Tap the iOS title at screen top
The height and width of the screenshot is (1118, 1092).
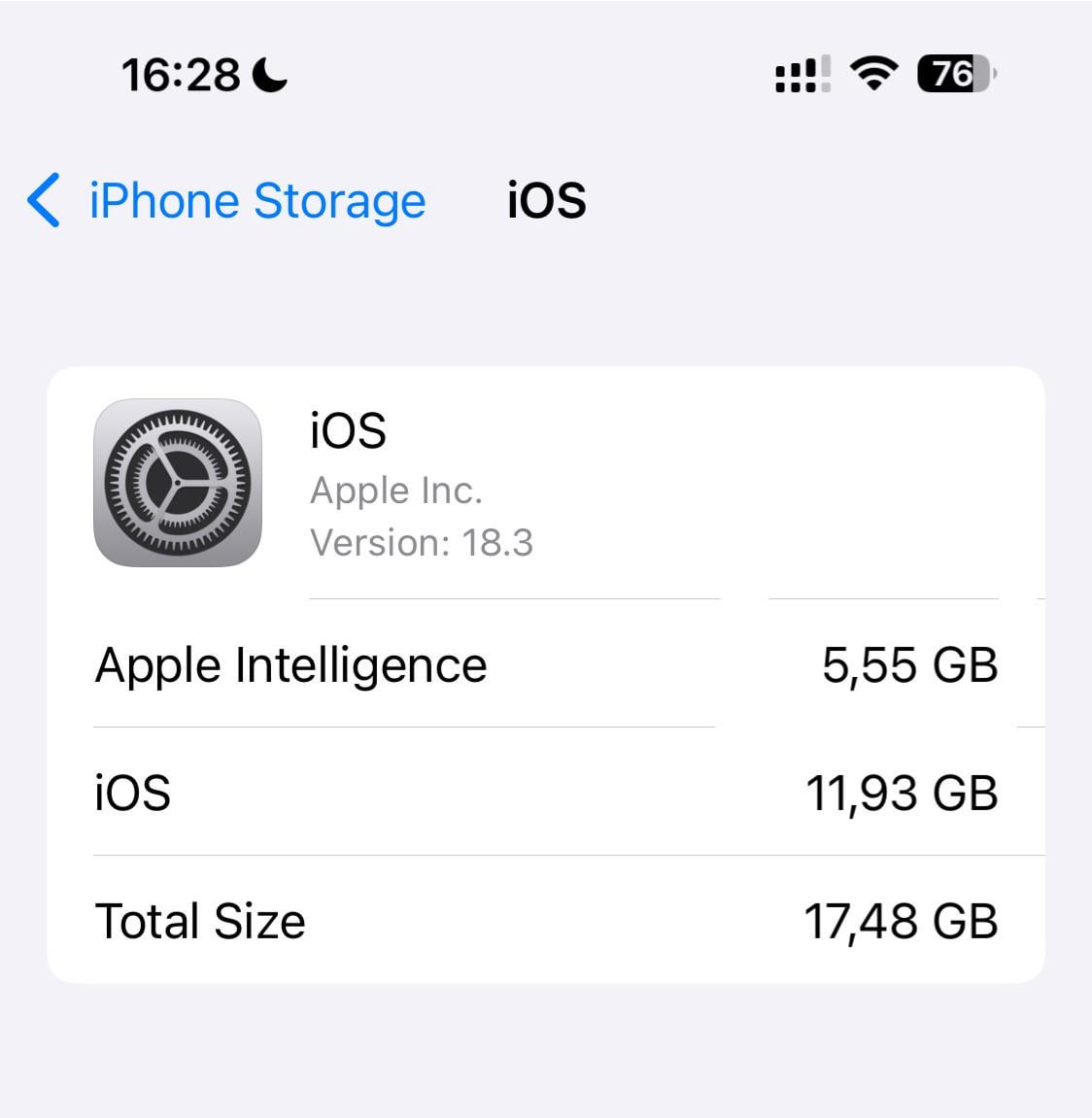(545, 200)
